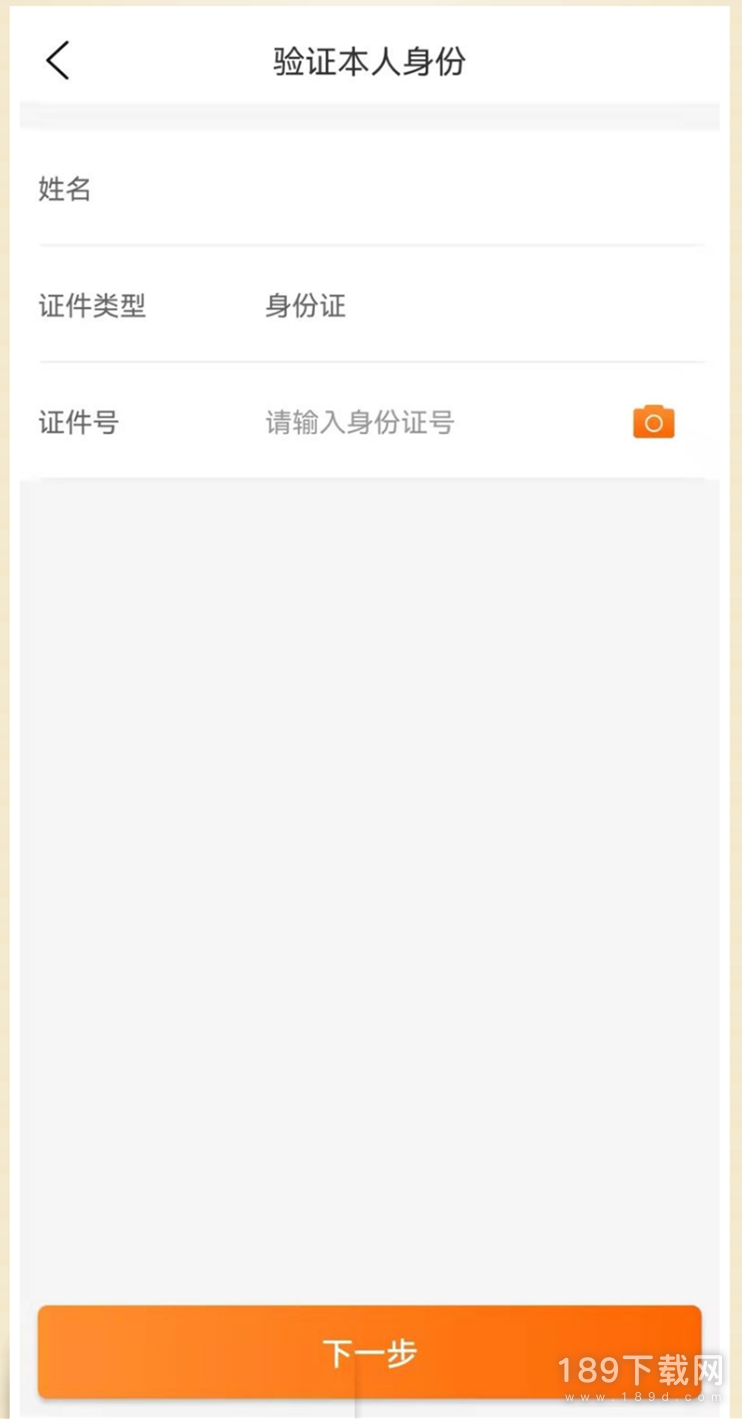Screen dimensions: 742x1419
Task: Open the 证件类型 ID type selector
Action: (x=371, y=305)
